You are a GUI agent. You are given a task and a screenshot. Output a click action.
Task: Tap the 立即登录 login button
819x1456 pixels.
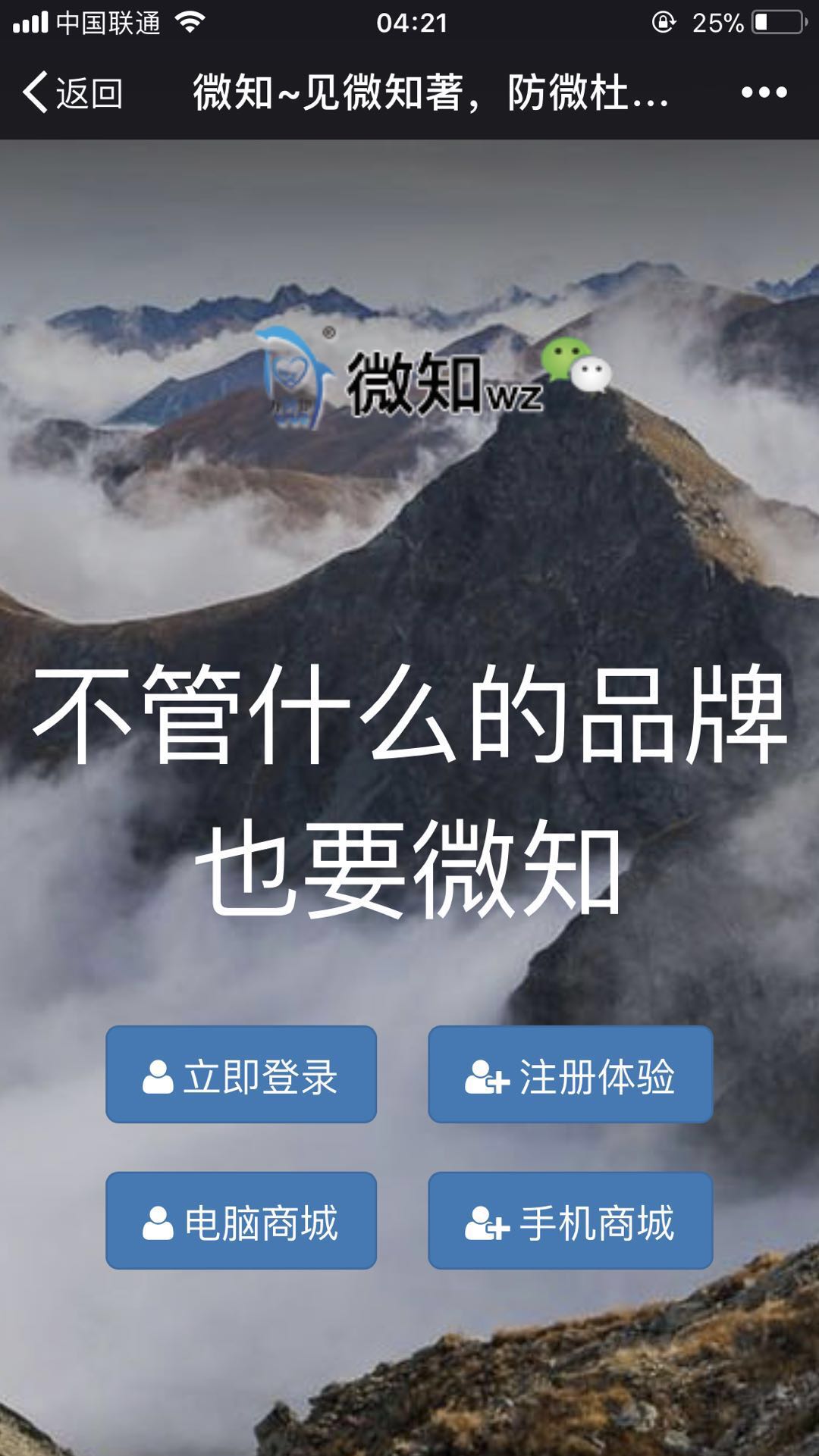tap(241, 1074)
